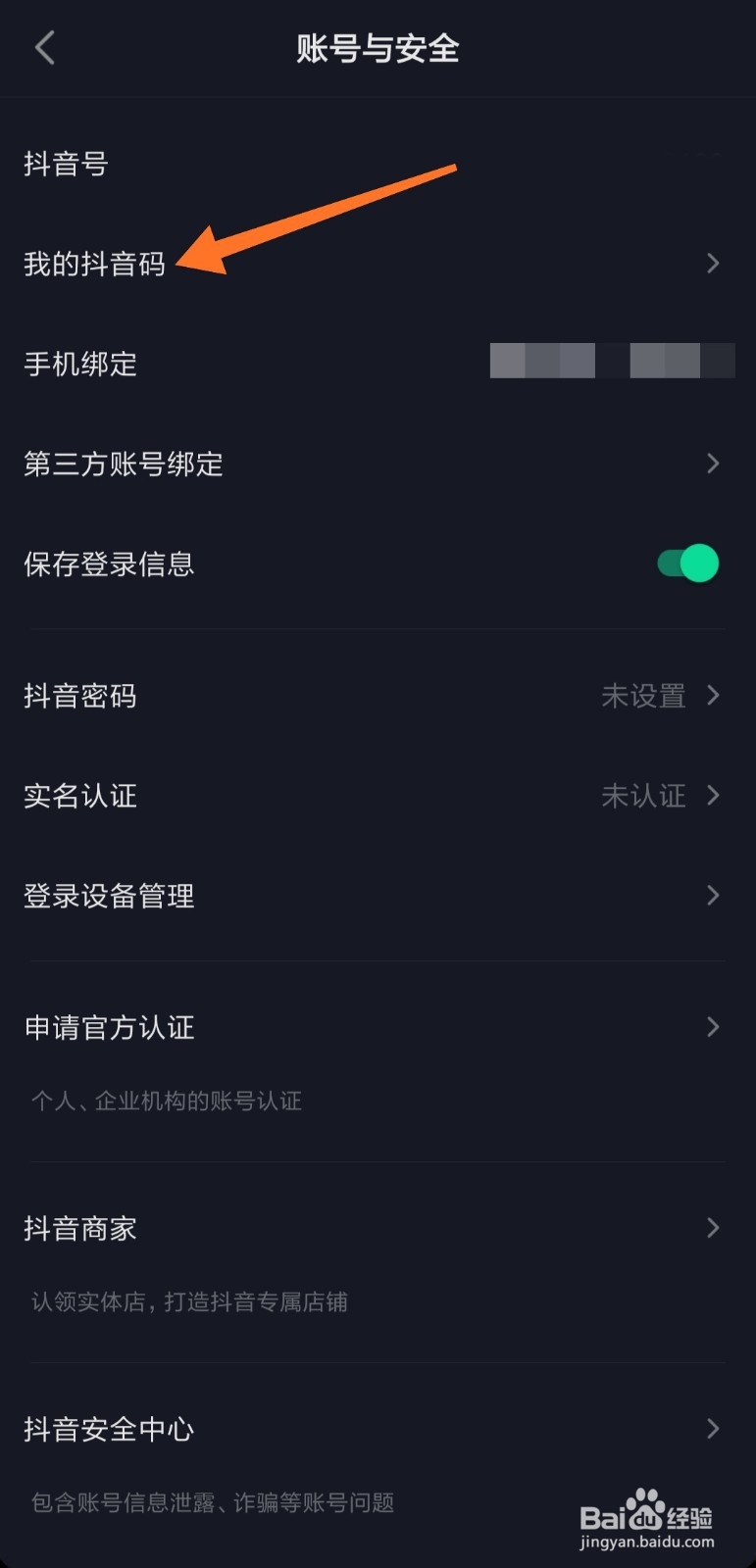Select the 抖音号 account ID entry
The height and width of the screenshot is (1568, 756).
[65, 164]
